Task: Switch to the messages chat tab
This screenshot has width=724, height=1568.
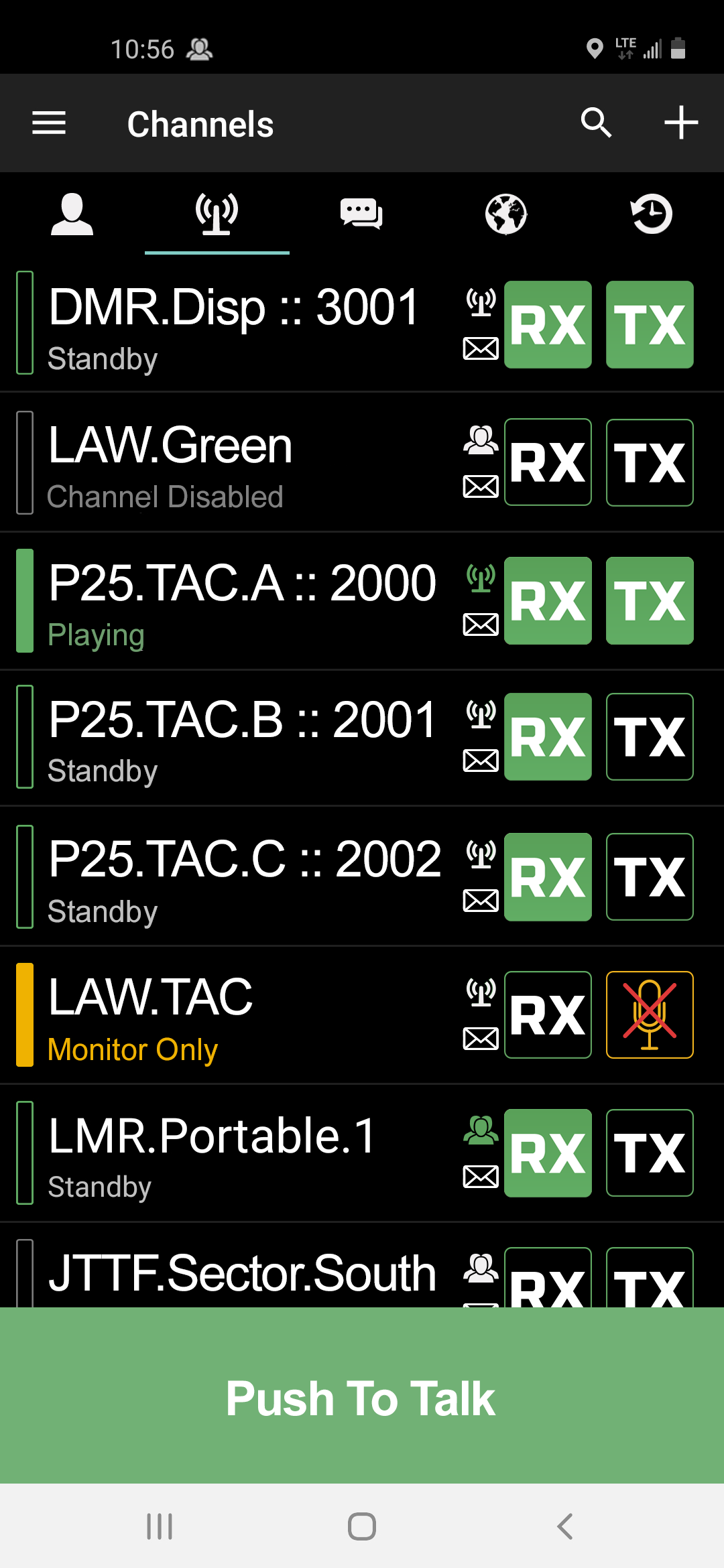Action: (x=361, y=214)
